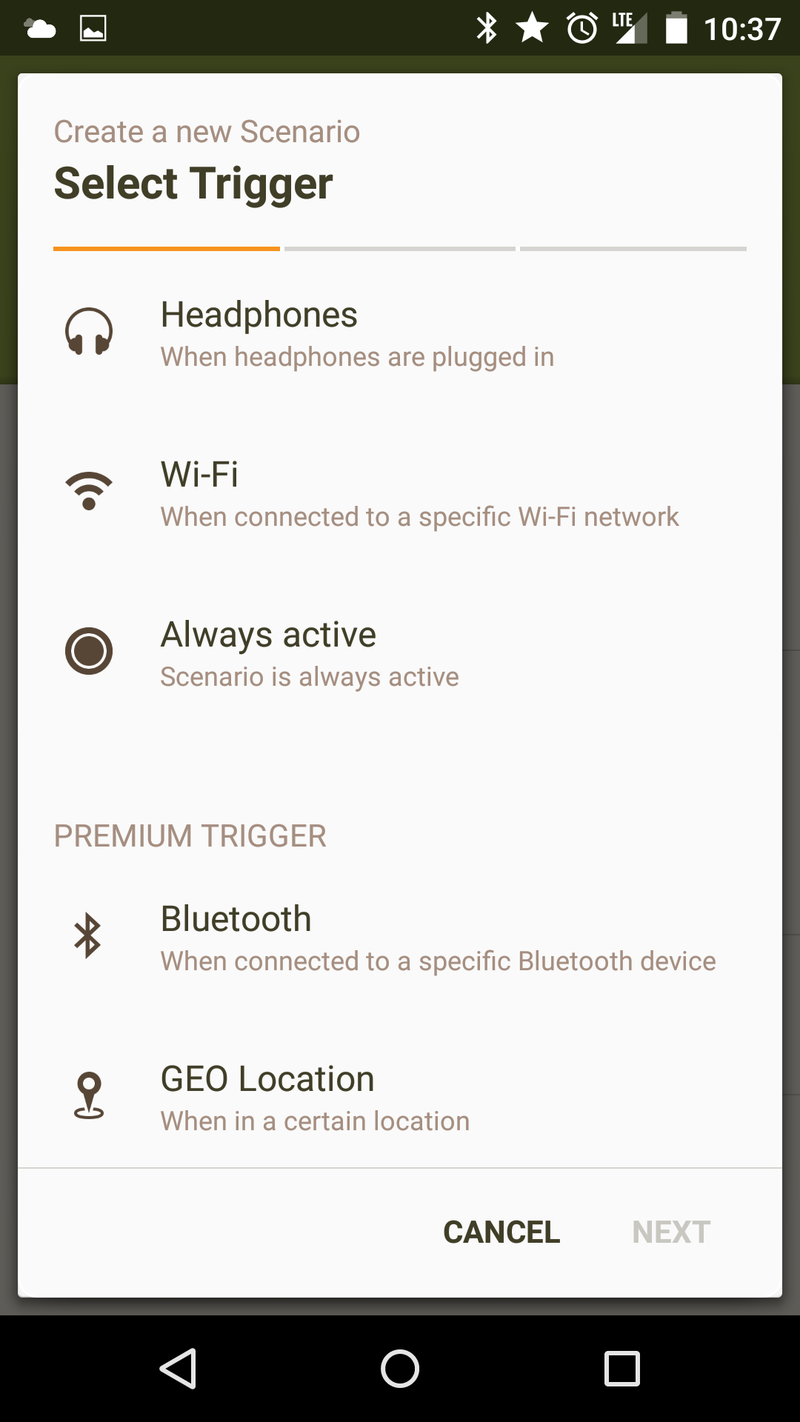Go back using the system back button

[178, 1368]
